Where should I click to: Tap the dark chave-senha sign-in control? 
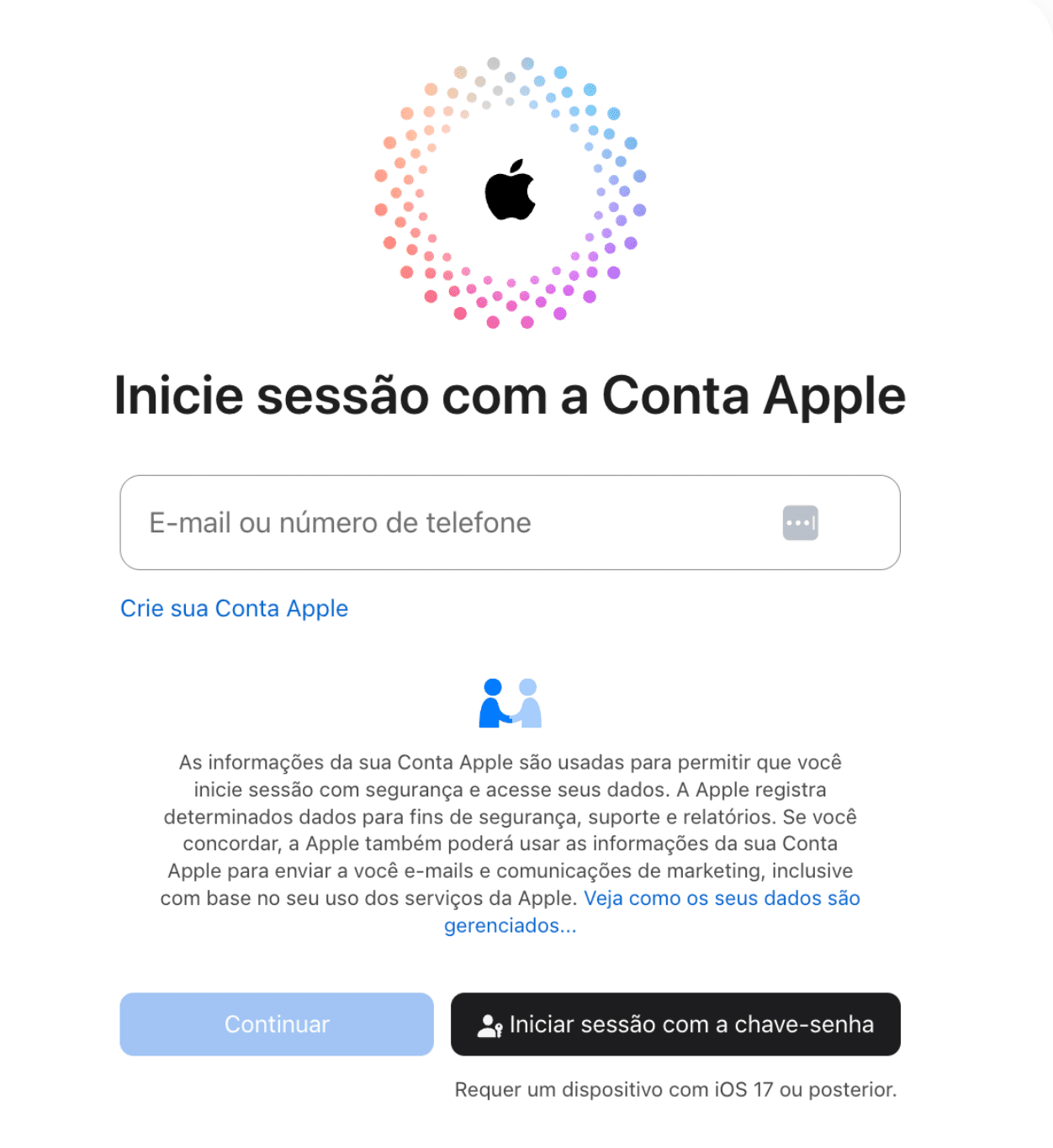click(x=675, y=1024)
